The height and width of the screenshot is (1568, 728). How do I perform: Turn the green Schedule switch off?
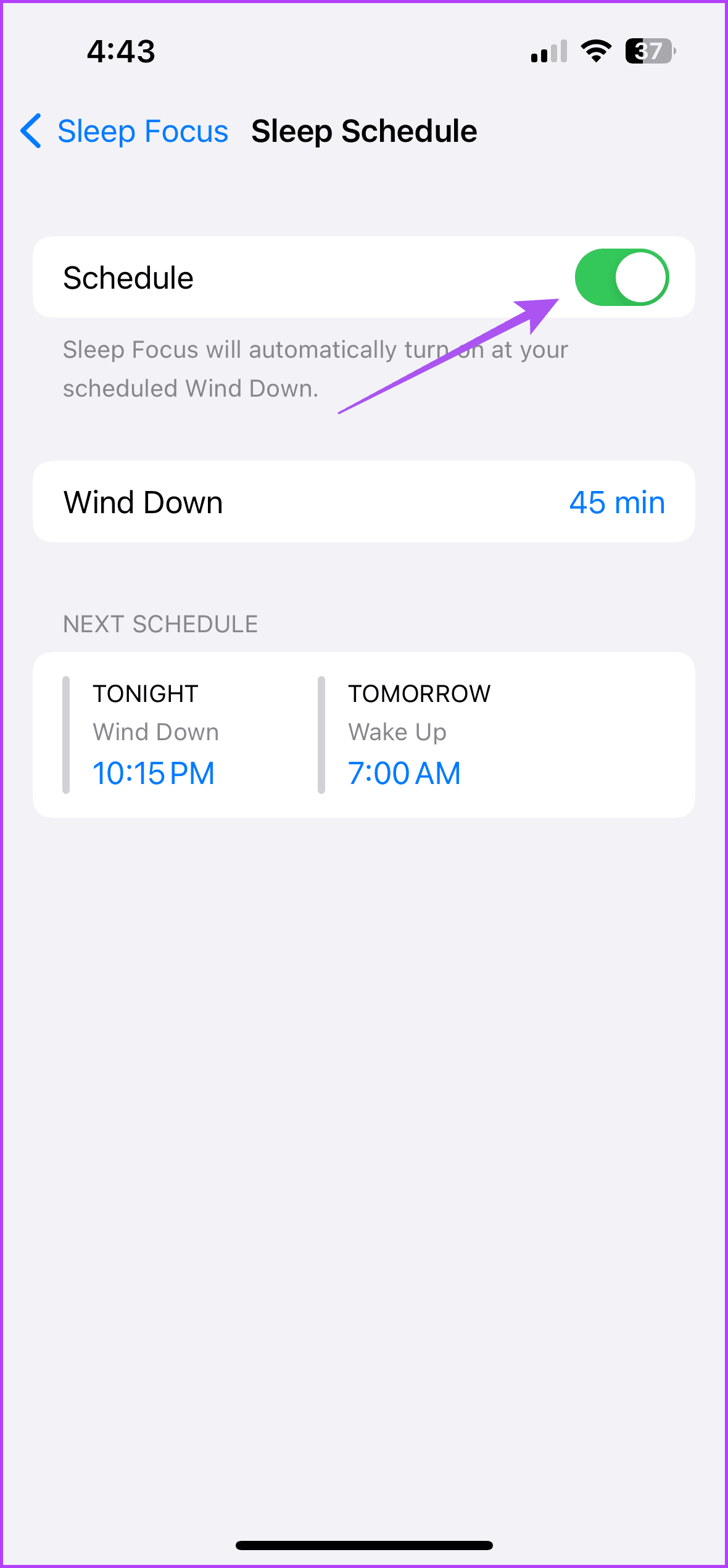(622, 278)
